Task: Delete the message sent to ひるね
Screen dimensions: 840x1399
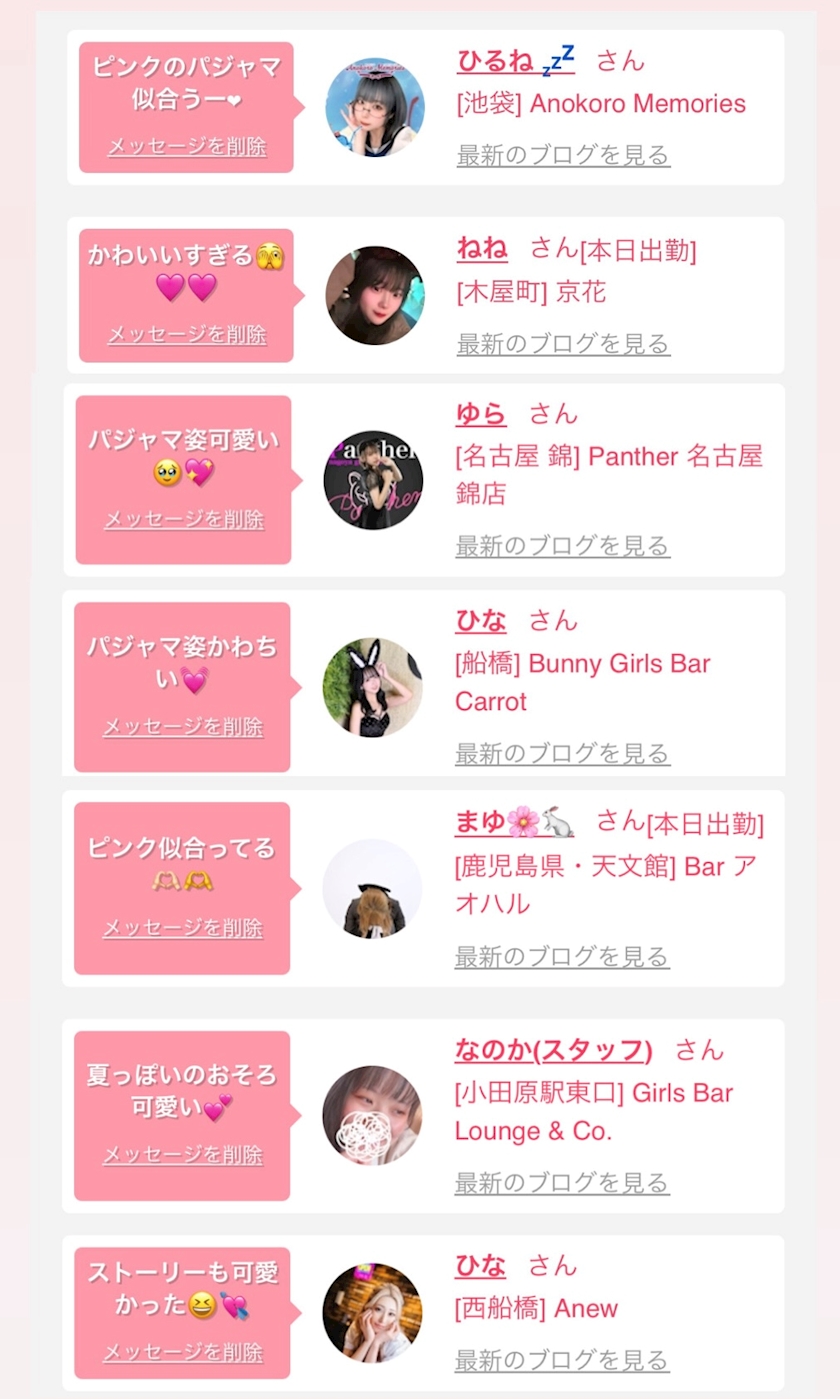Action: tap(187, 146)
